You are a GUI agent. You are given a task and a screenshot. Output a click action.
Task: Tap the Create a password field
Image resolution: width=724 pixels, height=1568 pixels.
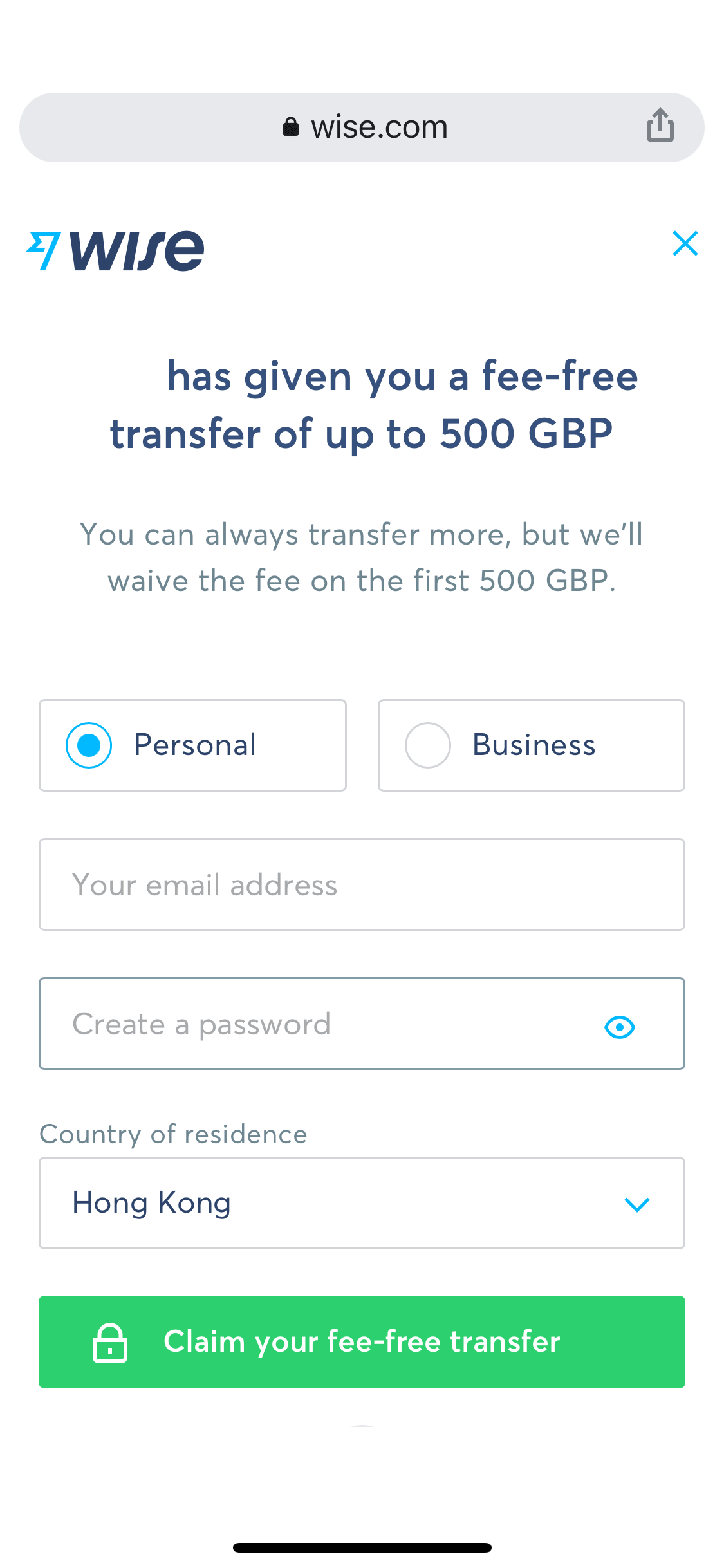point(362,1023)
